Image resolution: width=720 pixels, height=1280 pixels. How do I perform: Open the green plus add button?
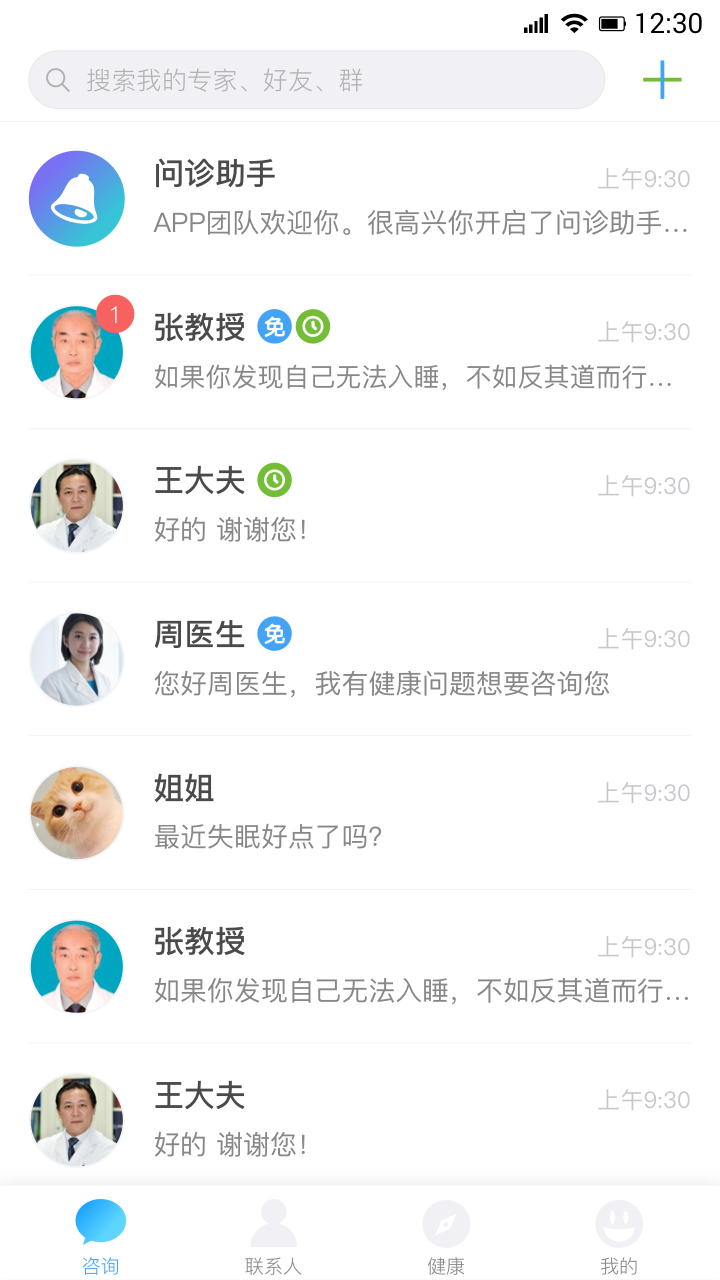tap(662, 80)
